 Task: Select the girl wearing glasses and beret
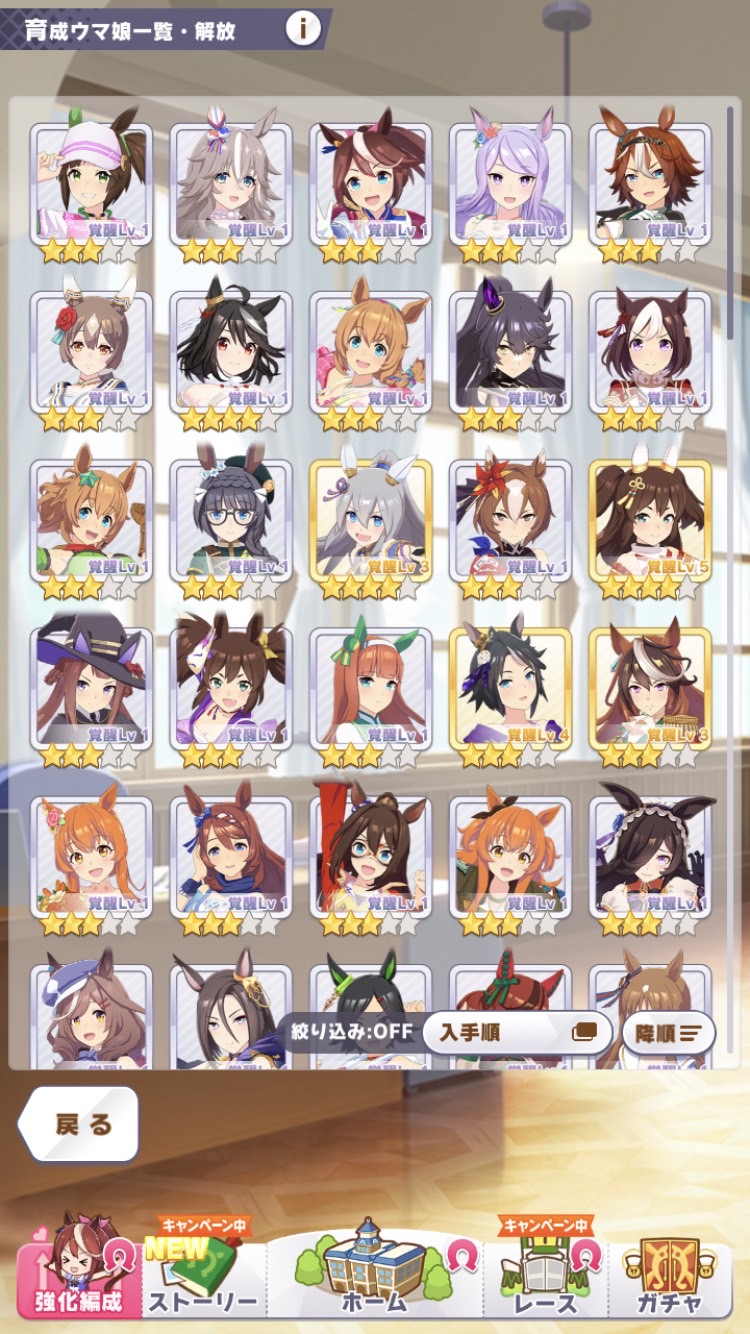point(231,527)
